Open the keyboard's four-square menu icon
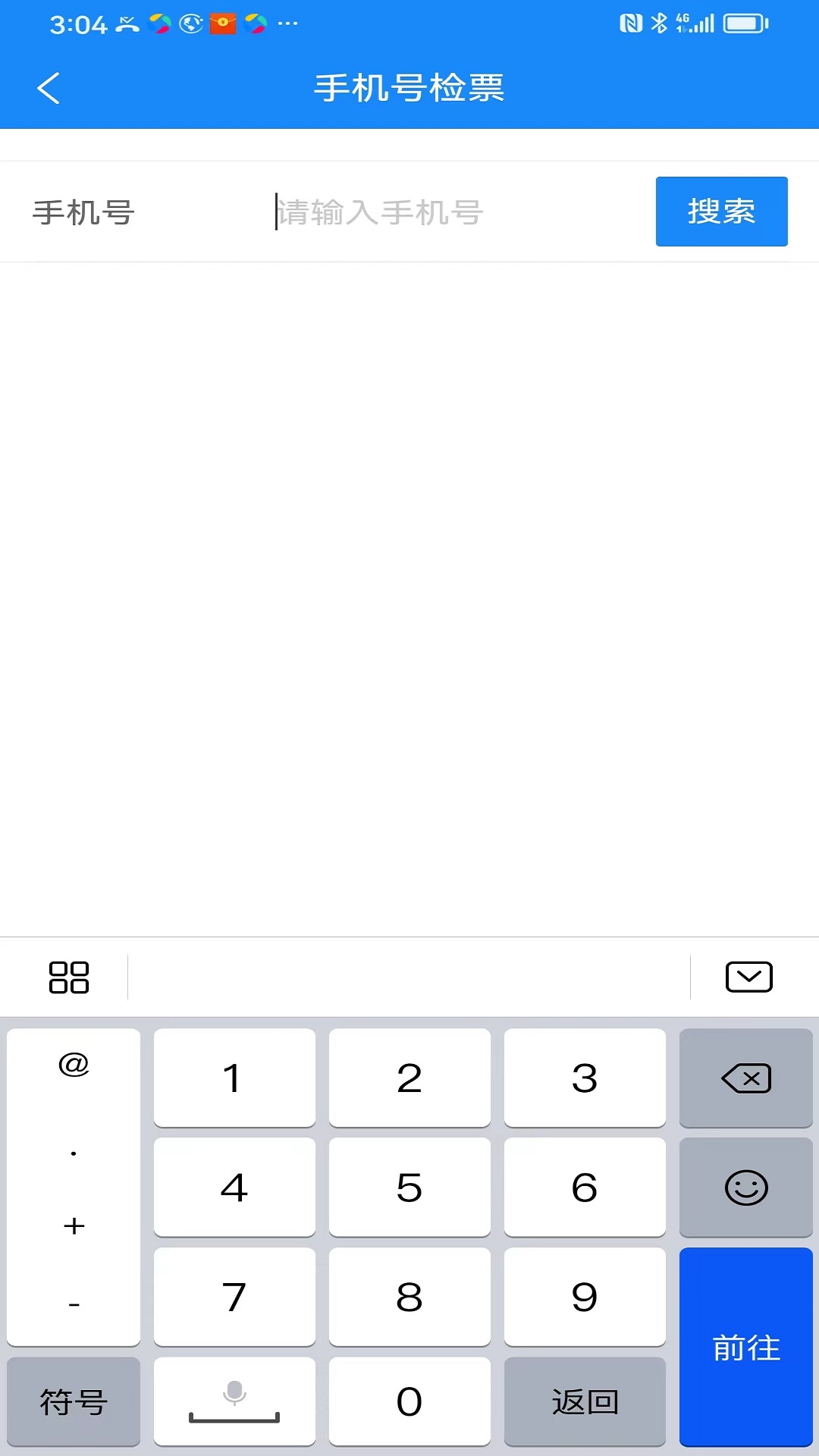This screenshot has height=1456, width=819. pos(68,977)
